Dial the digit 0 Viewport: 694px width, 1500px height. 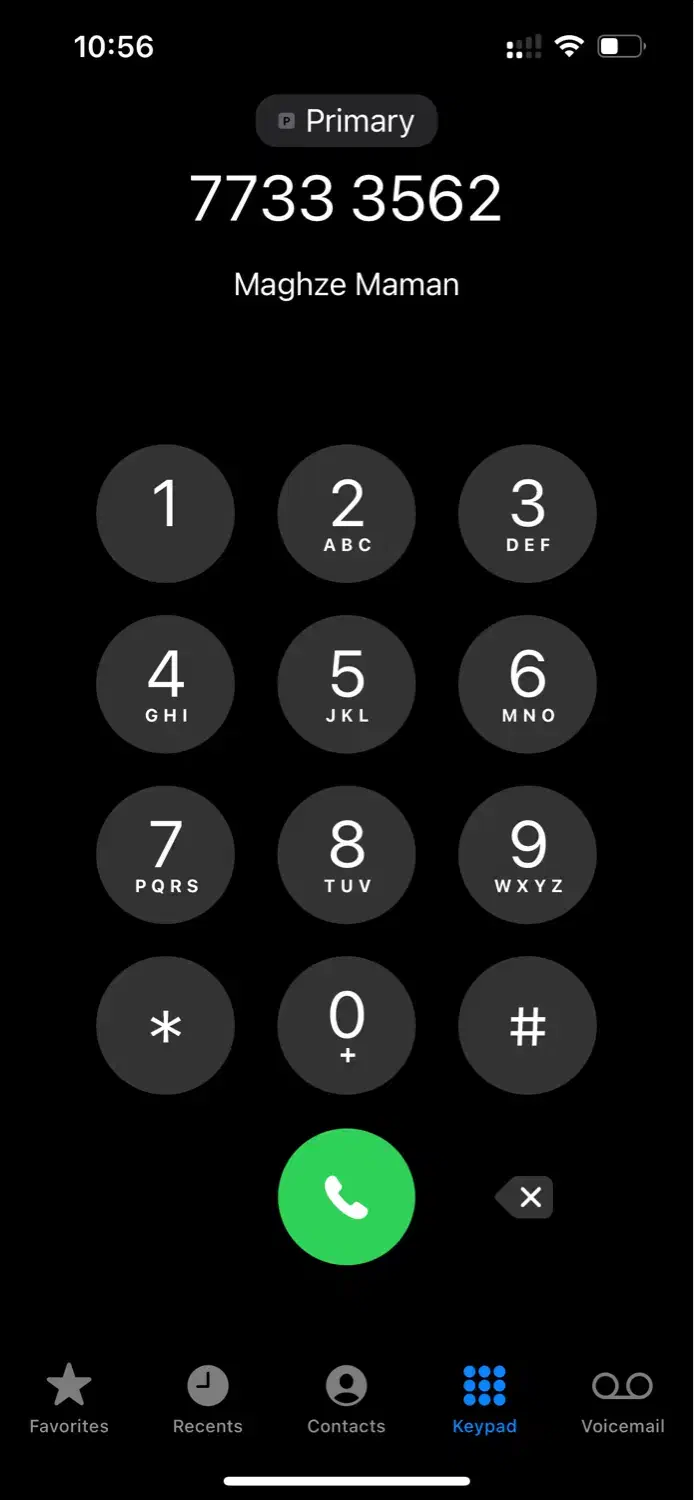coord(346,1026)
